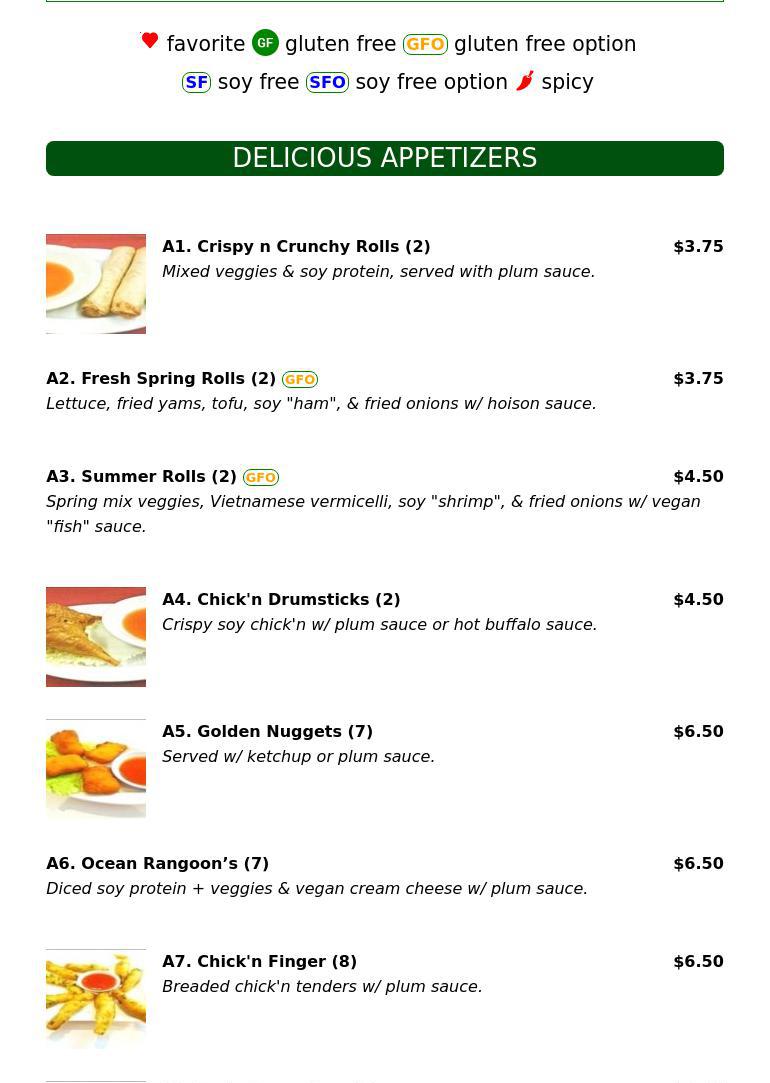Open the Crispy n Crunchy Rolls photo
The height and width of the screenshot is (1083, 770).
coord(96,284)
